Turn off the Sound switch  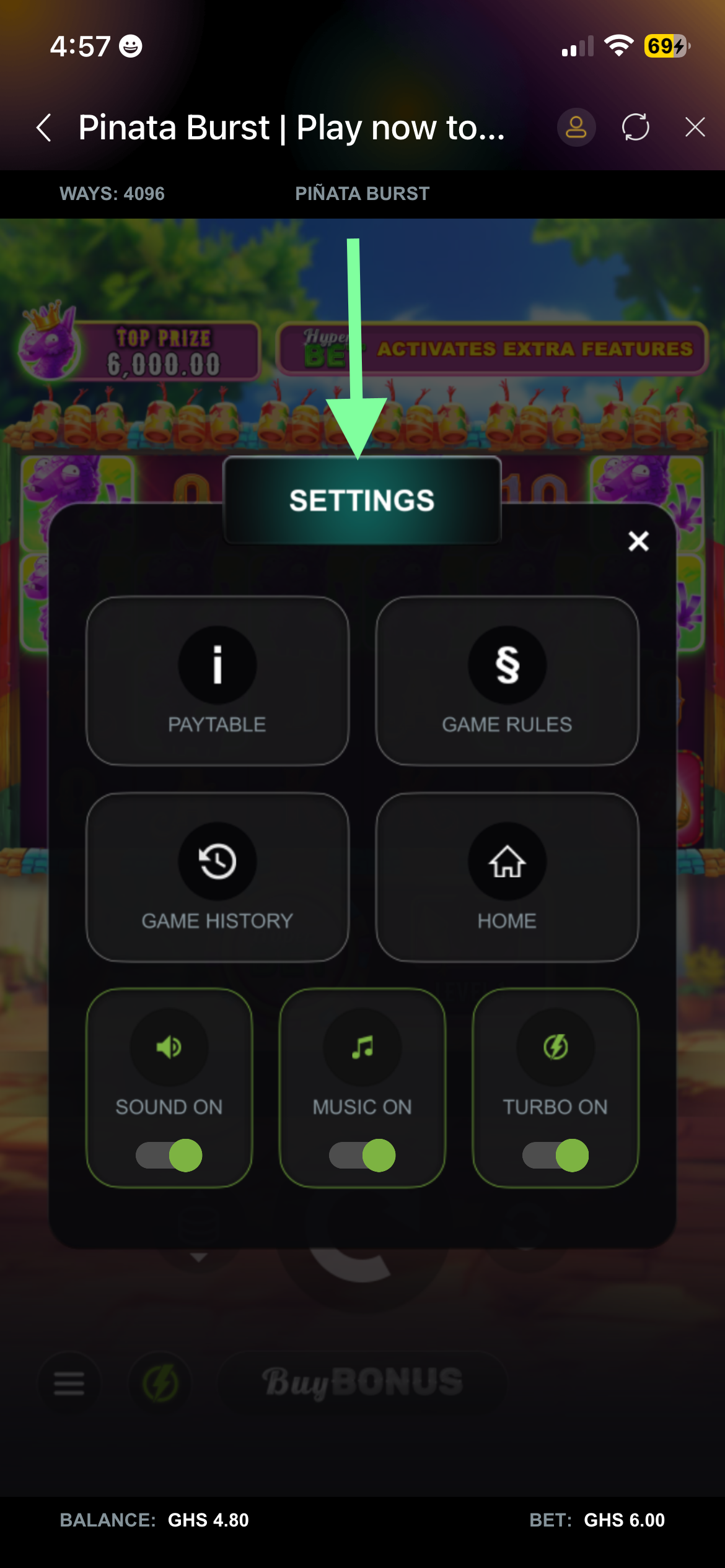tap(169, 1156)
